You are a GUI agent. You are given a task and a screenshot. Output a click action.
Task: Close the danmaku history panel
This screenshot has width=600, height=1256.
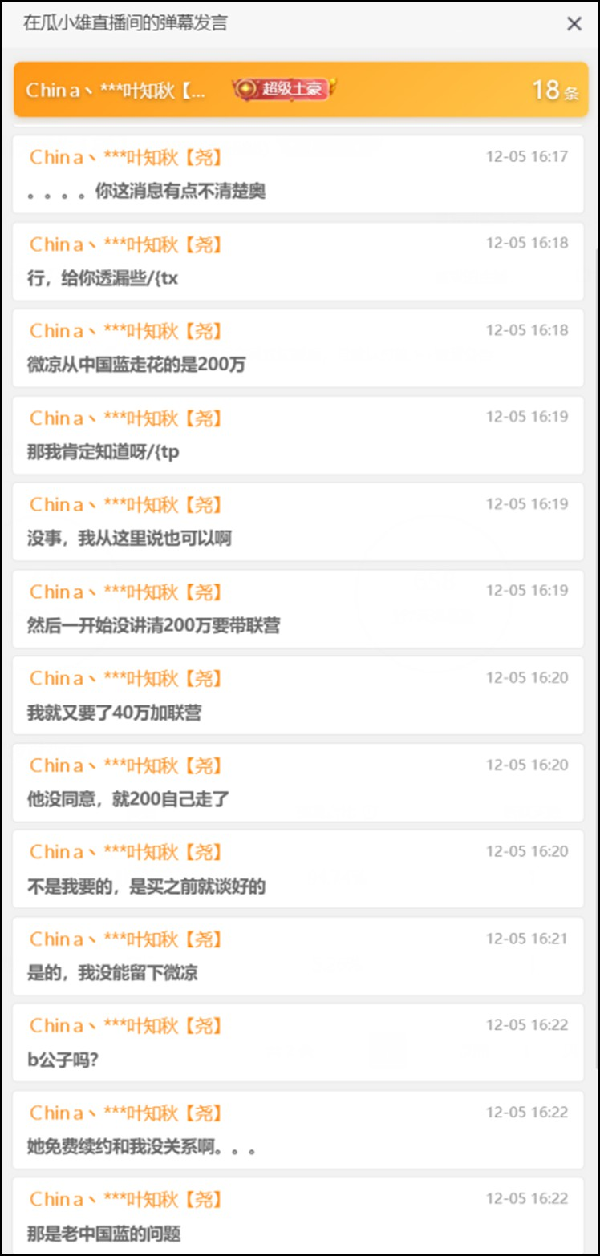point(574,24)
